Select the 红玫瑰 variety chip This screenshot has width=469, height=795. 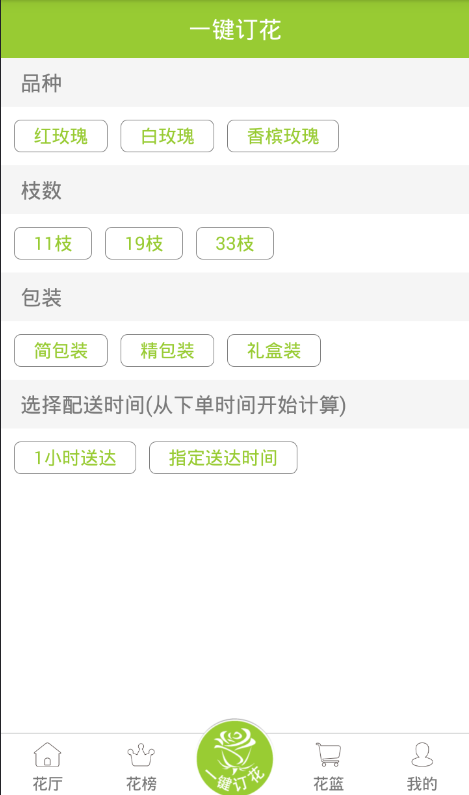point(61,136)
